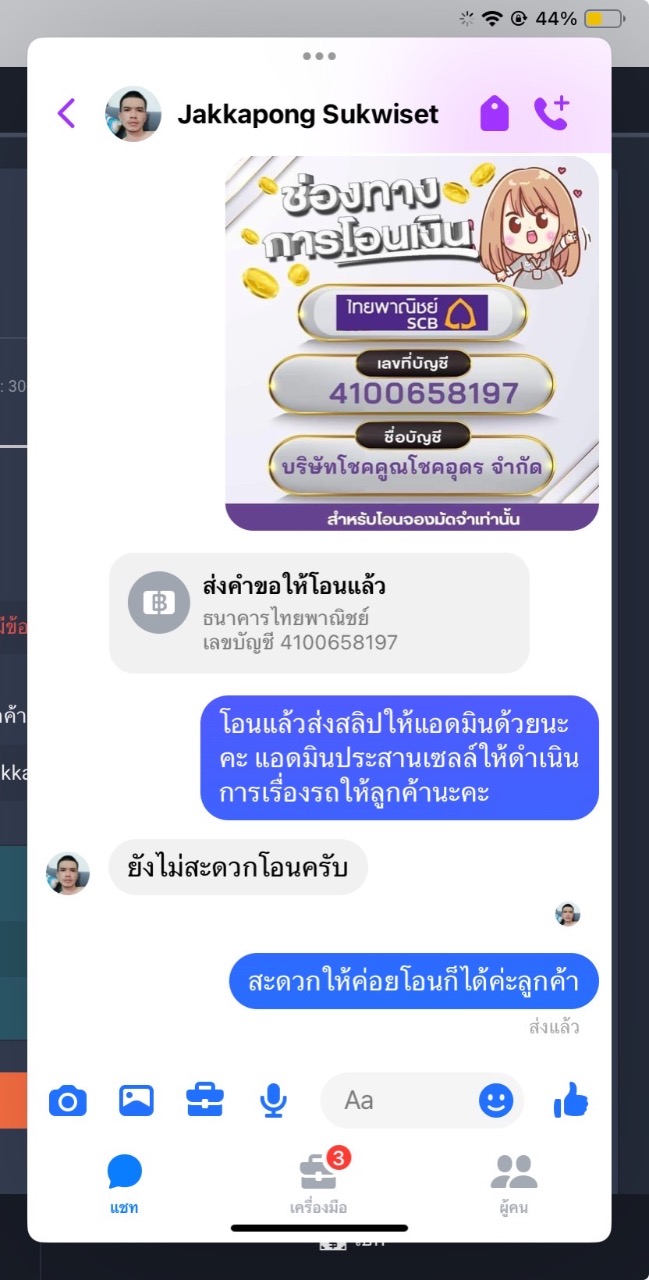Open Jakkapong Sukwiset's profile header
This screenshot has height=1280, width=649.
tap(272, 114)
